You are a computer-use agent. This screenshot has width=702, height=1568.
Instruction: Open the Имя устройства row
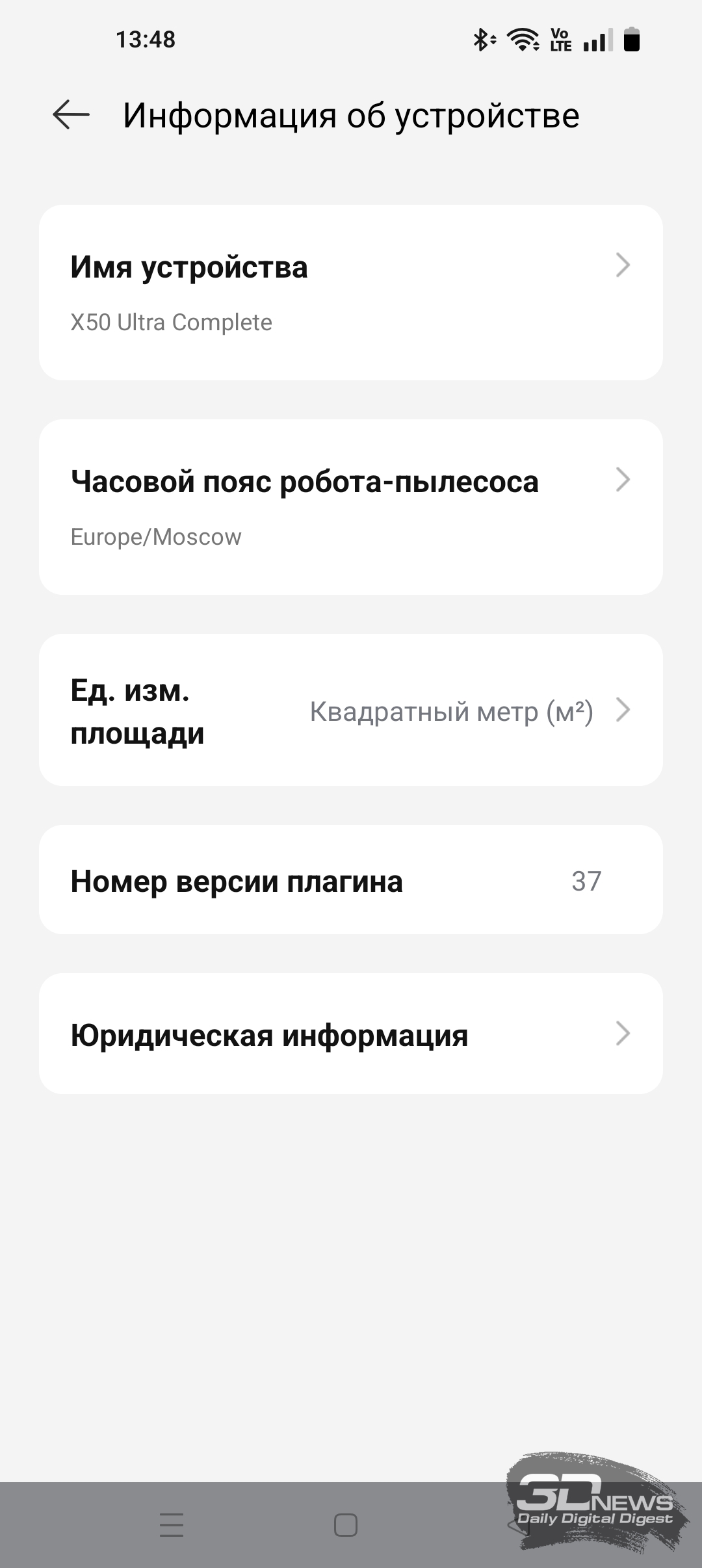pyautogui.click(x=351, y=293)
